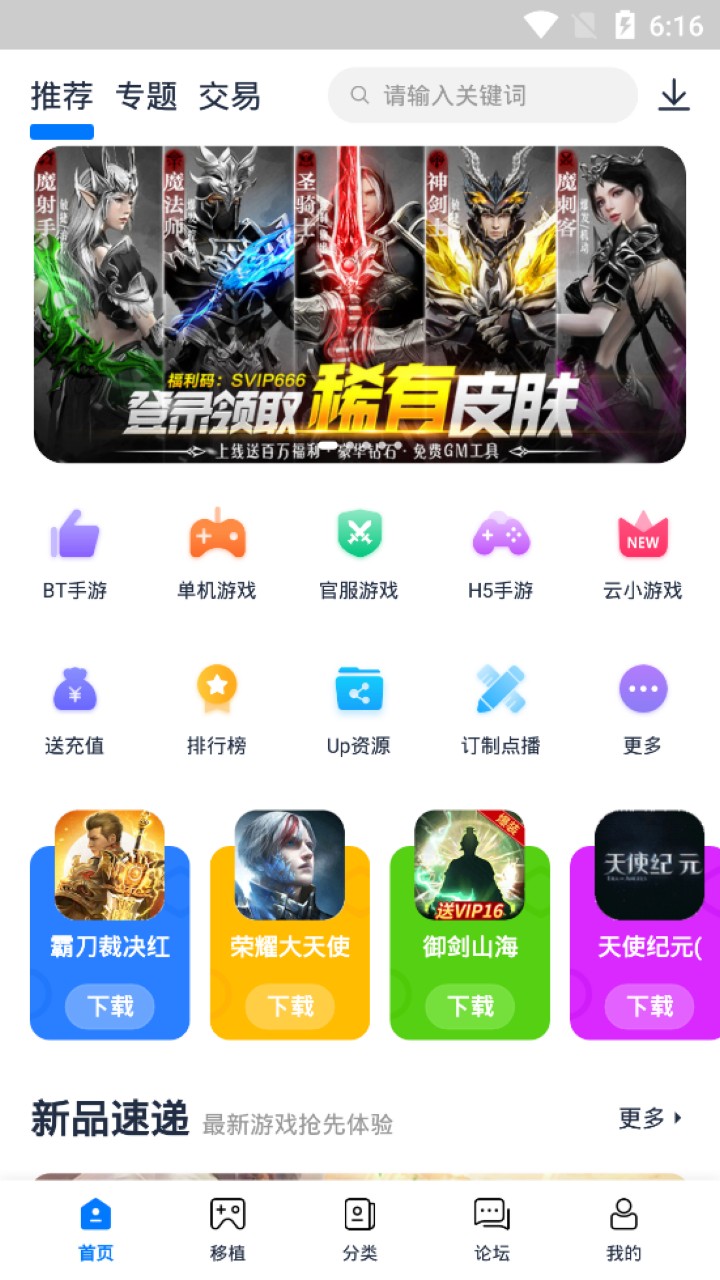Screen dimensions: 720x1280
Task: Open the 送充值 shortcut
Action: pyautogui.click(x=75, y=710)
